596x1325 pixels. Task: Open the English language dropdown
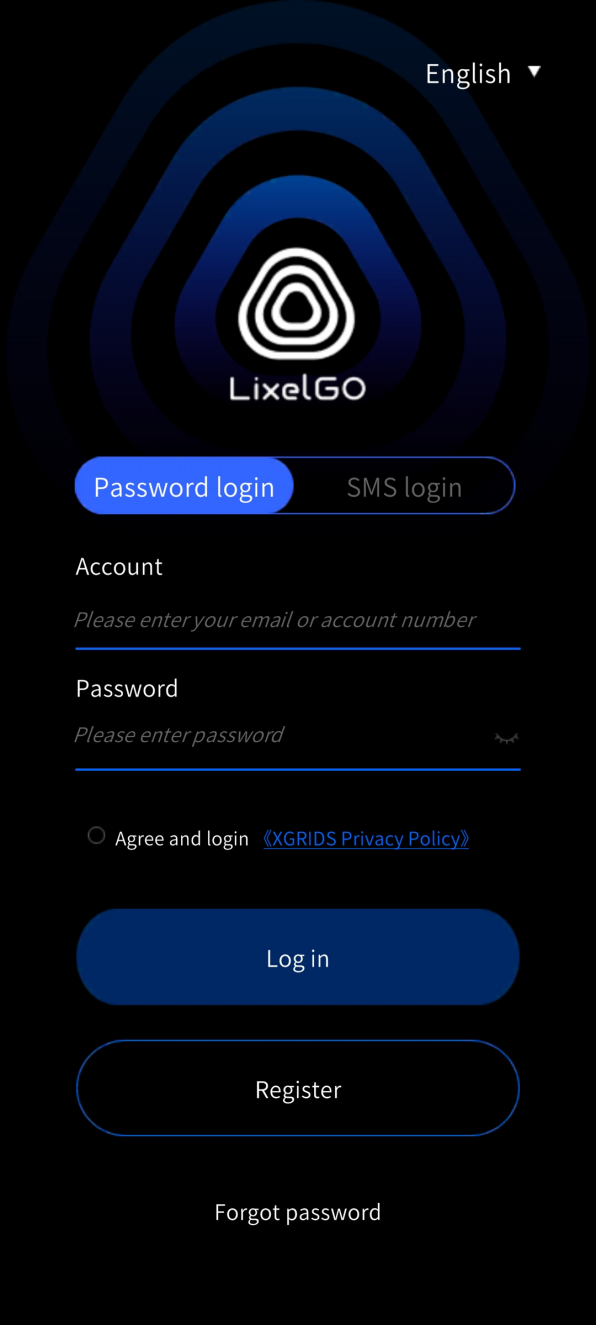click(x=483, y=73)
